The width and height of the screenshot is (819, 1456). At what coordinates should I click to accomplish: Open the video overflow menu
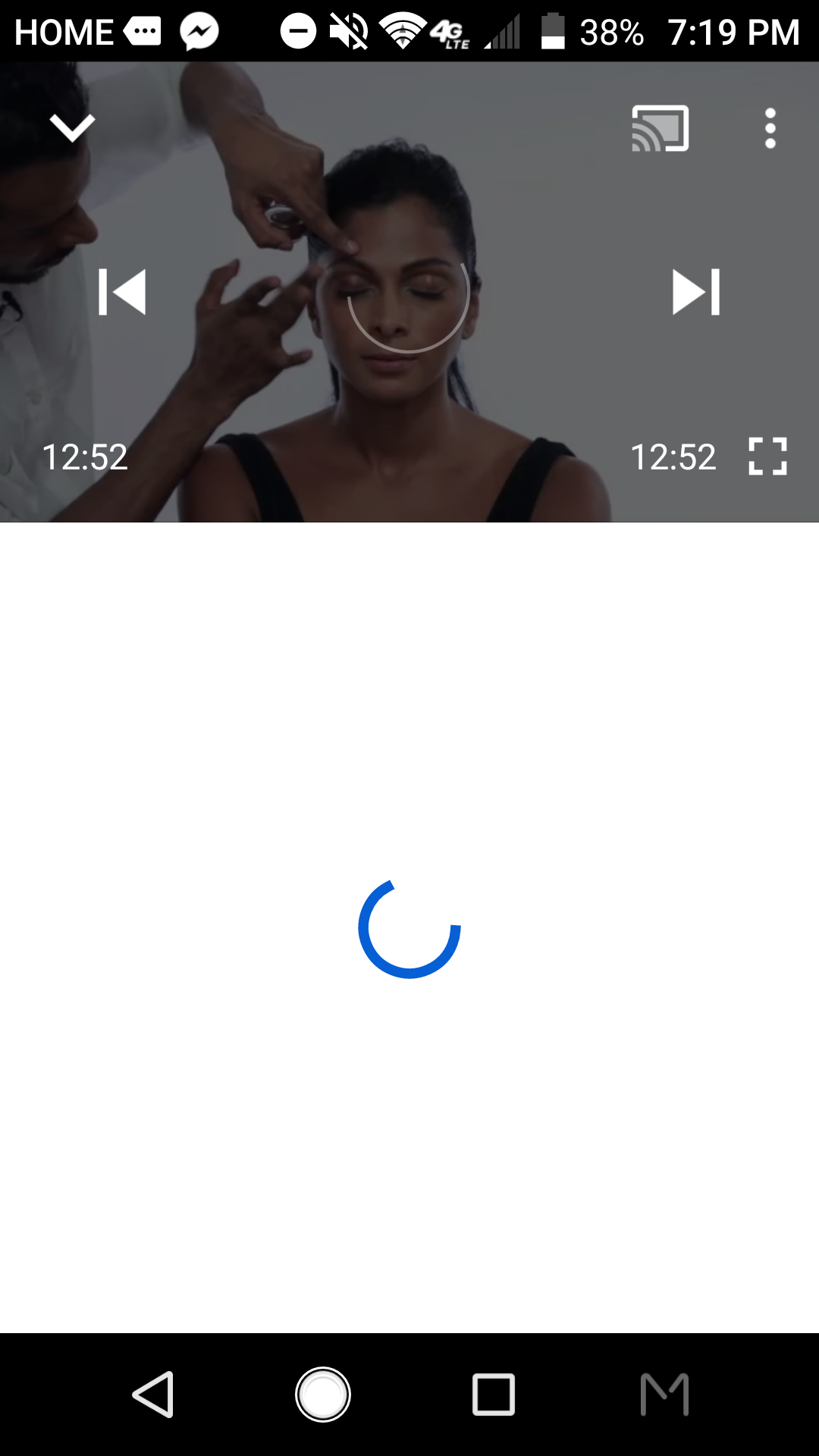tap(770, 128)
